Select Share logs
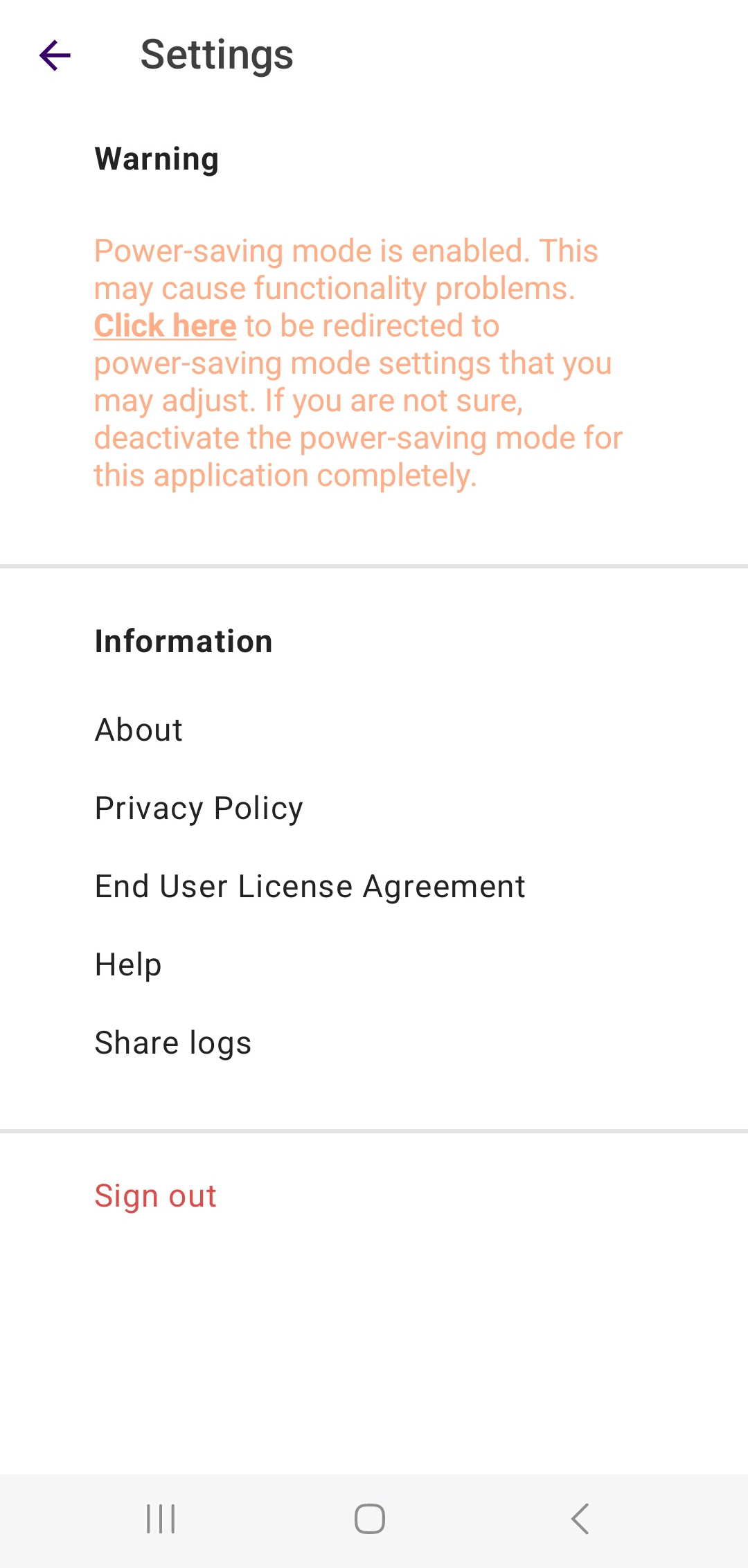748x1568 pixels. pyautogui.click(x=172, y=1043)
